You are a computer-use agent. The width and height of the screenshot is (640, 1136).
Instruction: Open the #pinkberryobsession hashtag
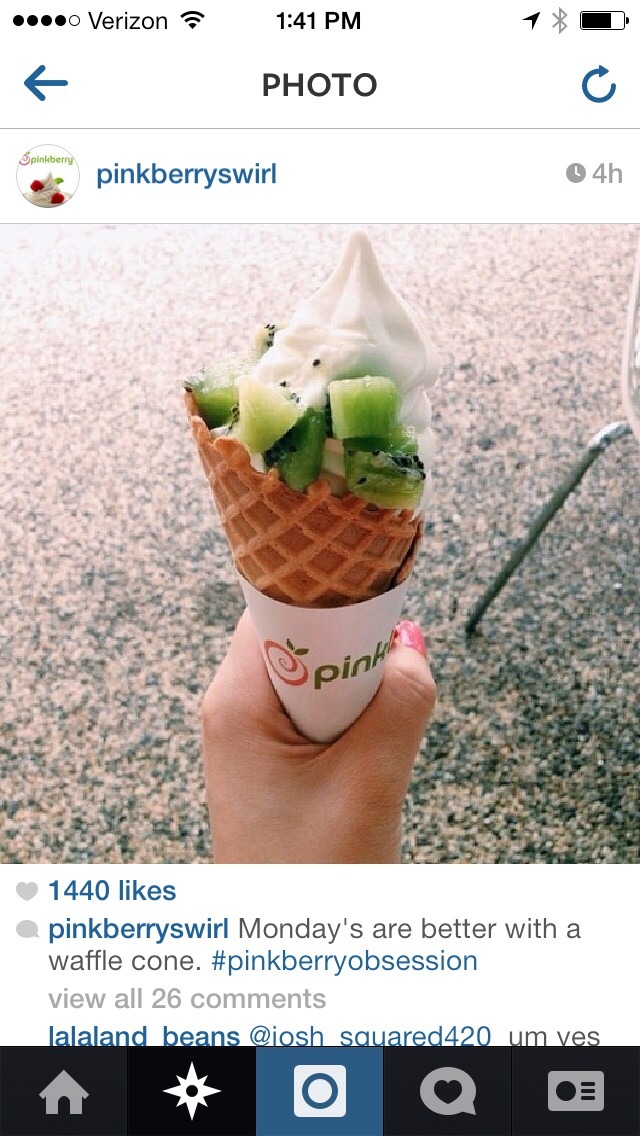pyautogui.click(x=345, y=961)
